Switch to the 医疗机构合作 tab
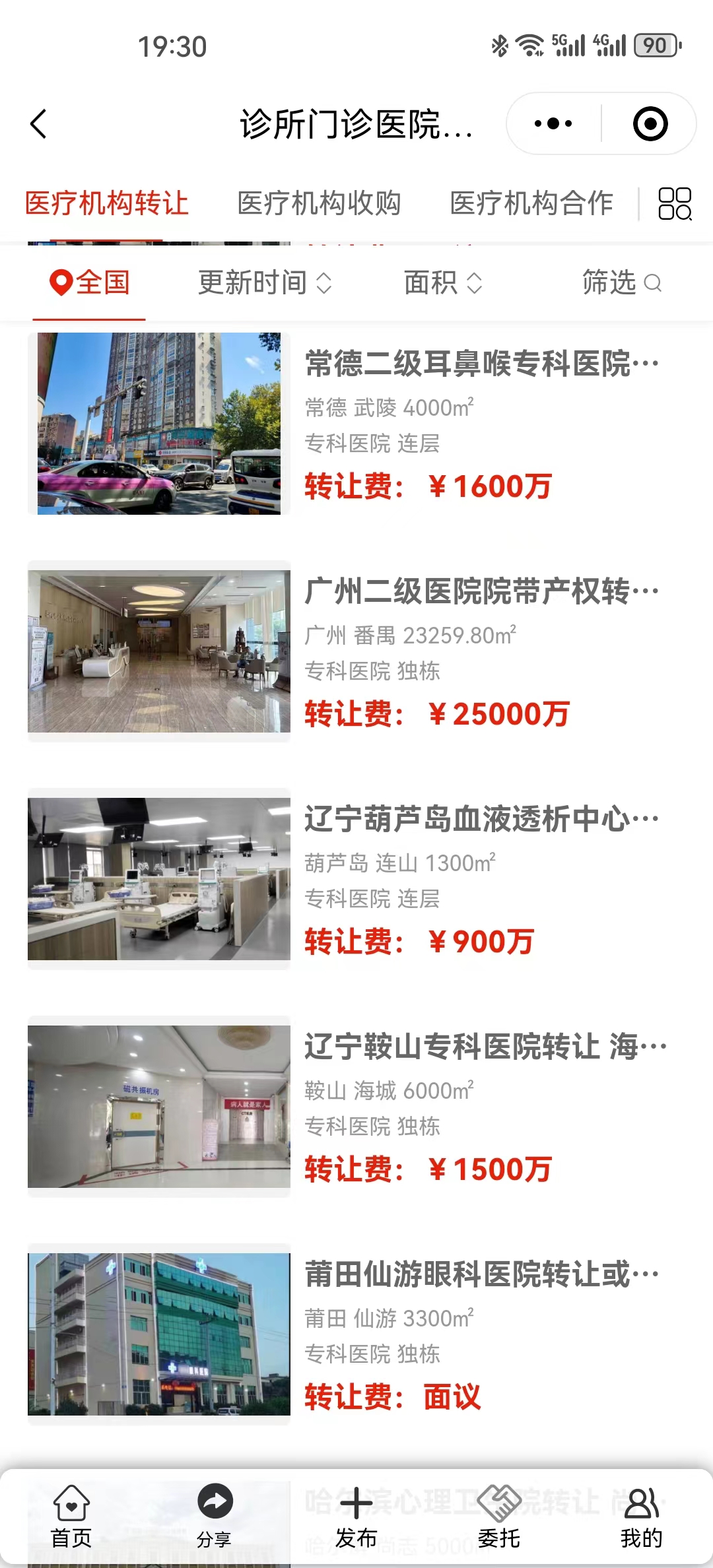This screenshot has height=1568, width=713. (x=531, y=203)
